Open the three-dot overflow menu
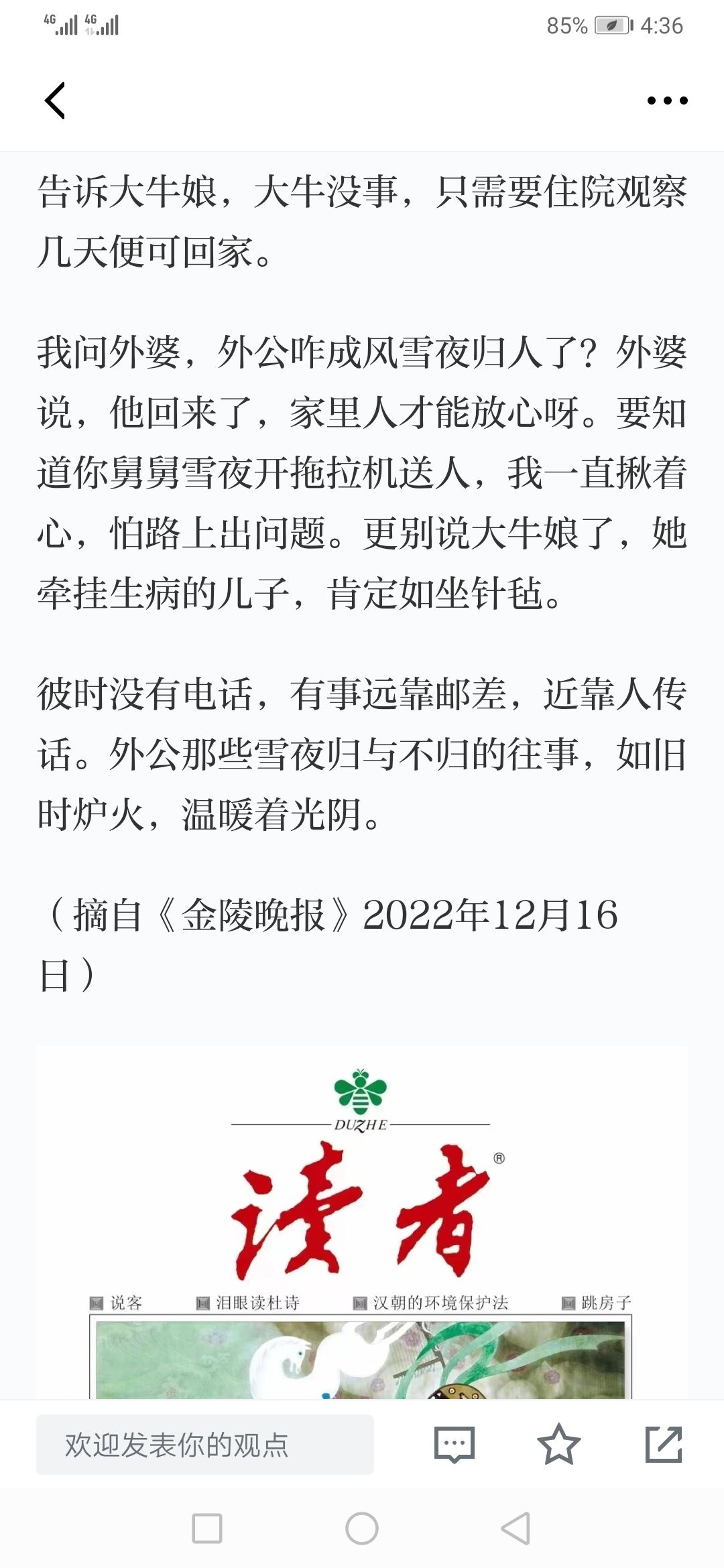This screenshot has width=724, height=1568. (x=667, y=101)
